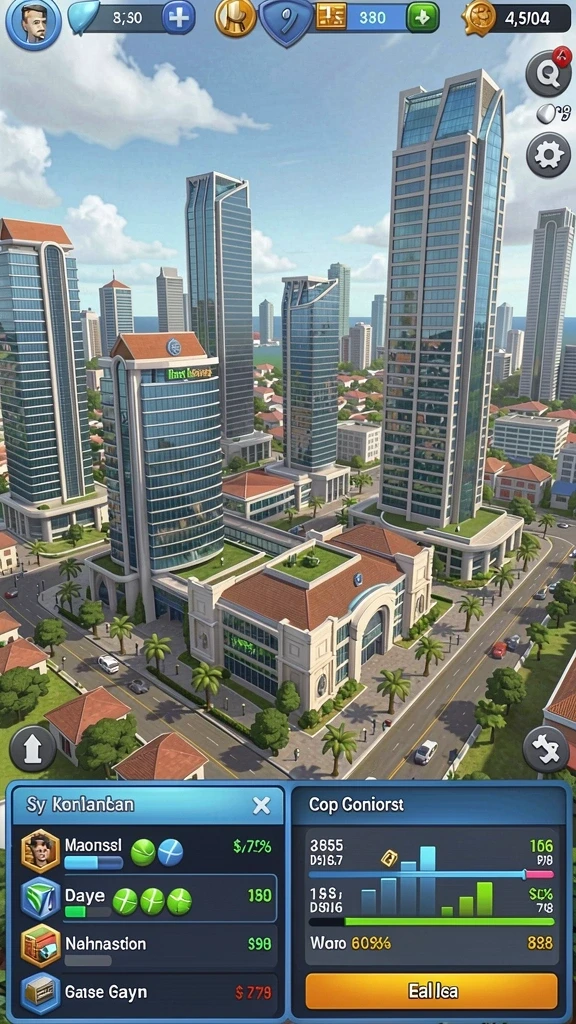
Task: Open the settings gear
Action: click(x=549, y=155)
